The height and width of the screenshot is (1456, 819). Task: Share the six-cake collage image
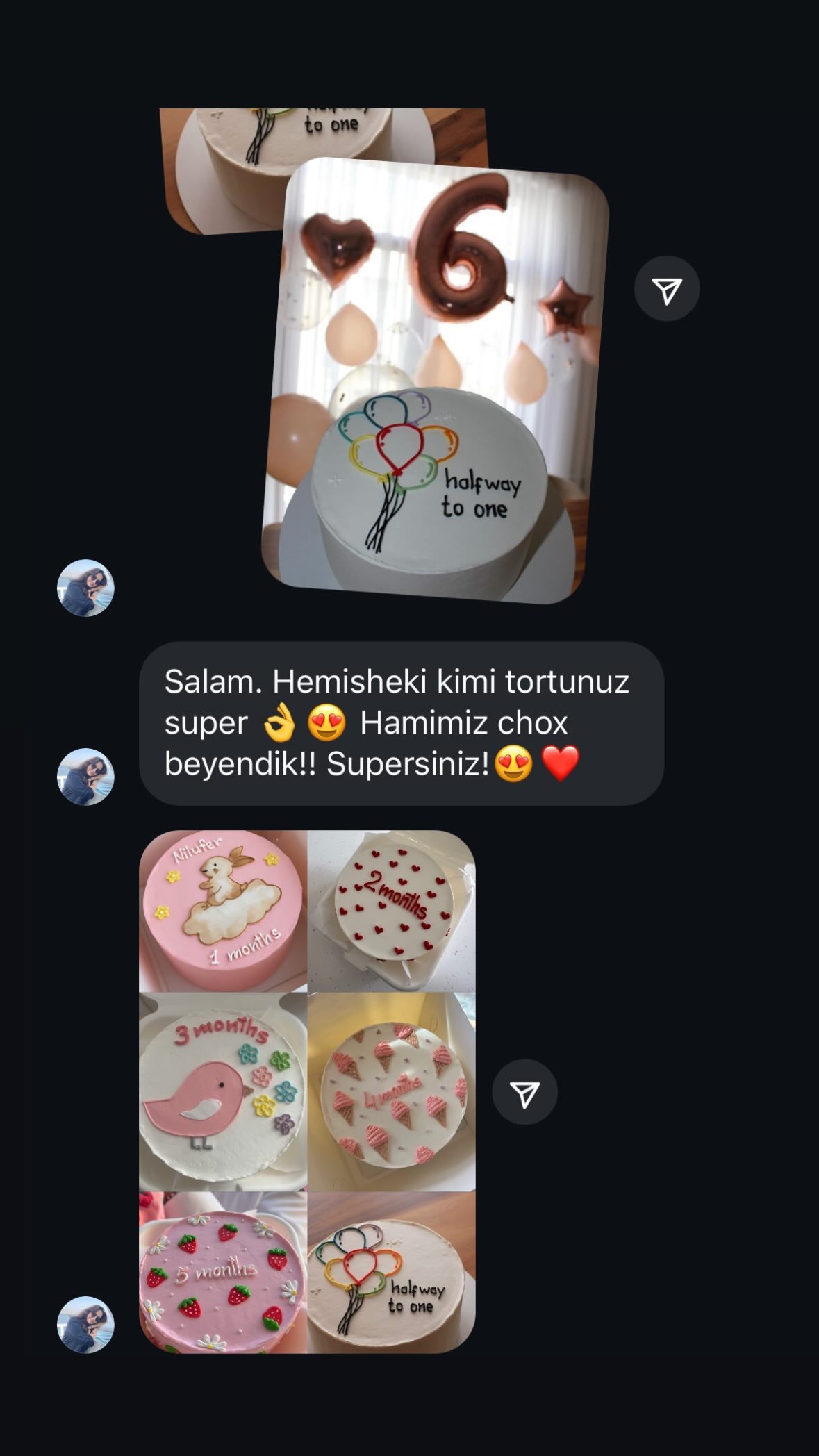click(524, 1092)
